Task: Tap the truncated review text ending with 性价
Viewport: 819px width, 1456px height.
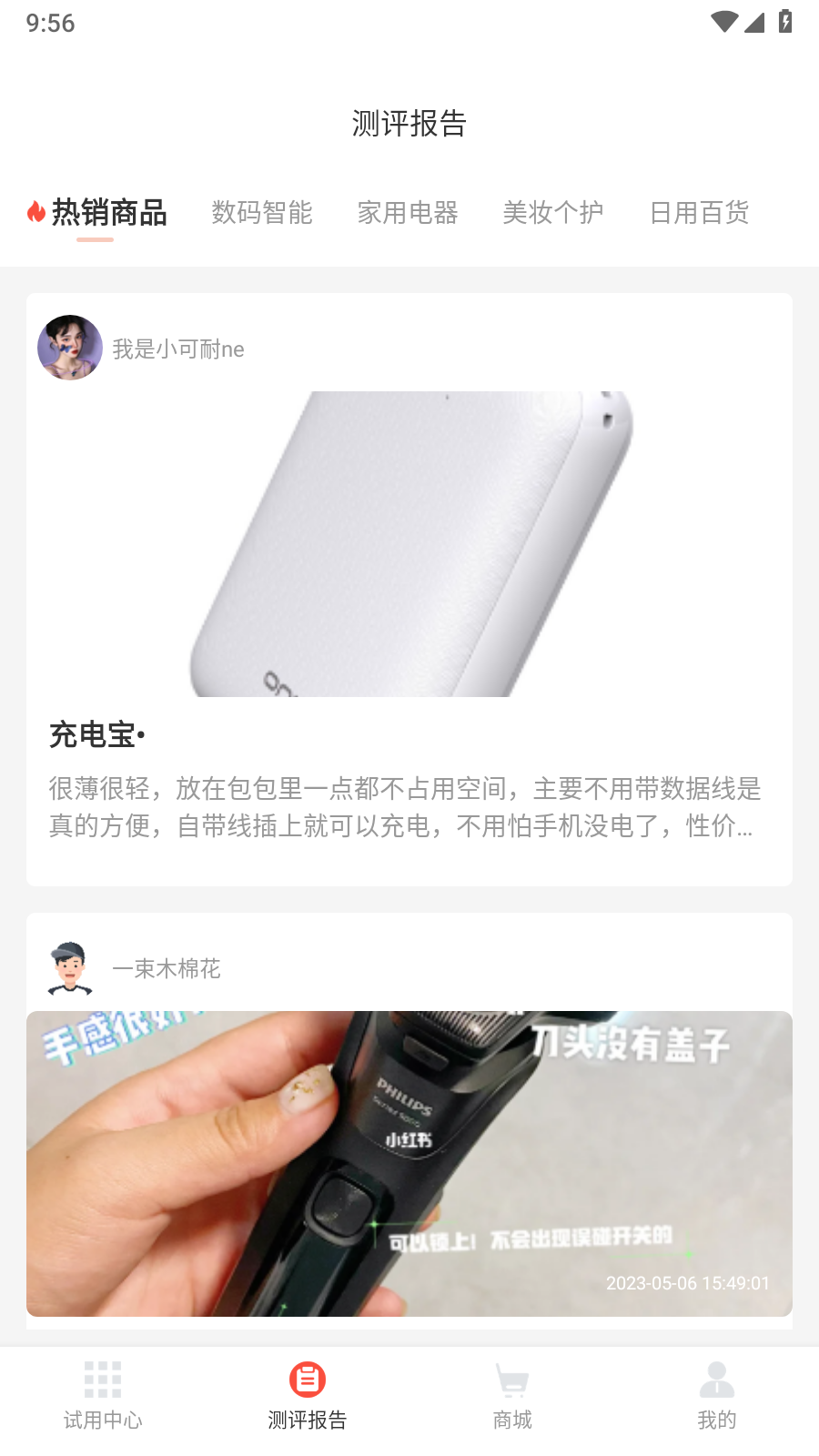Action: (x=403, y=809)
